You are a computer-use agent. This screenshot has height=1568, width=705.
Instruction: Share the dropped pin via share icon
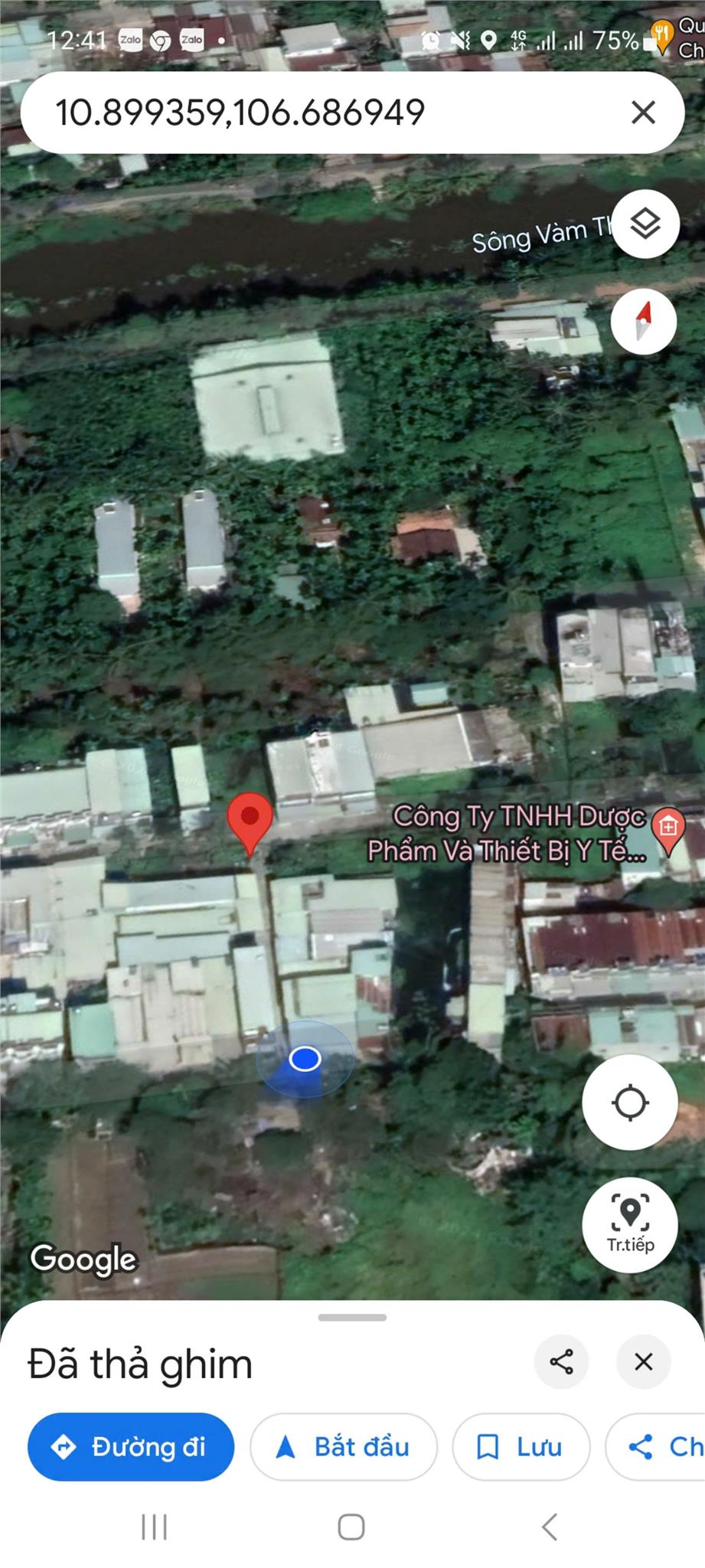pyautogui.click(x=561, y=1361)
